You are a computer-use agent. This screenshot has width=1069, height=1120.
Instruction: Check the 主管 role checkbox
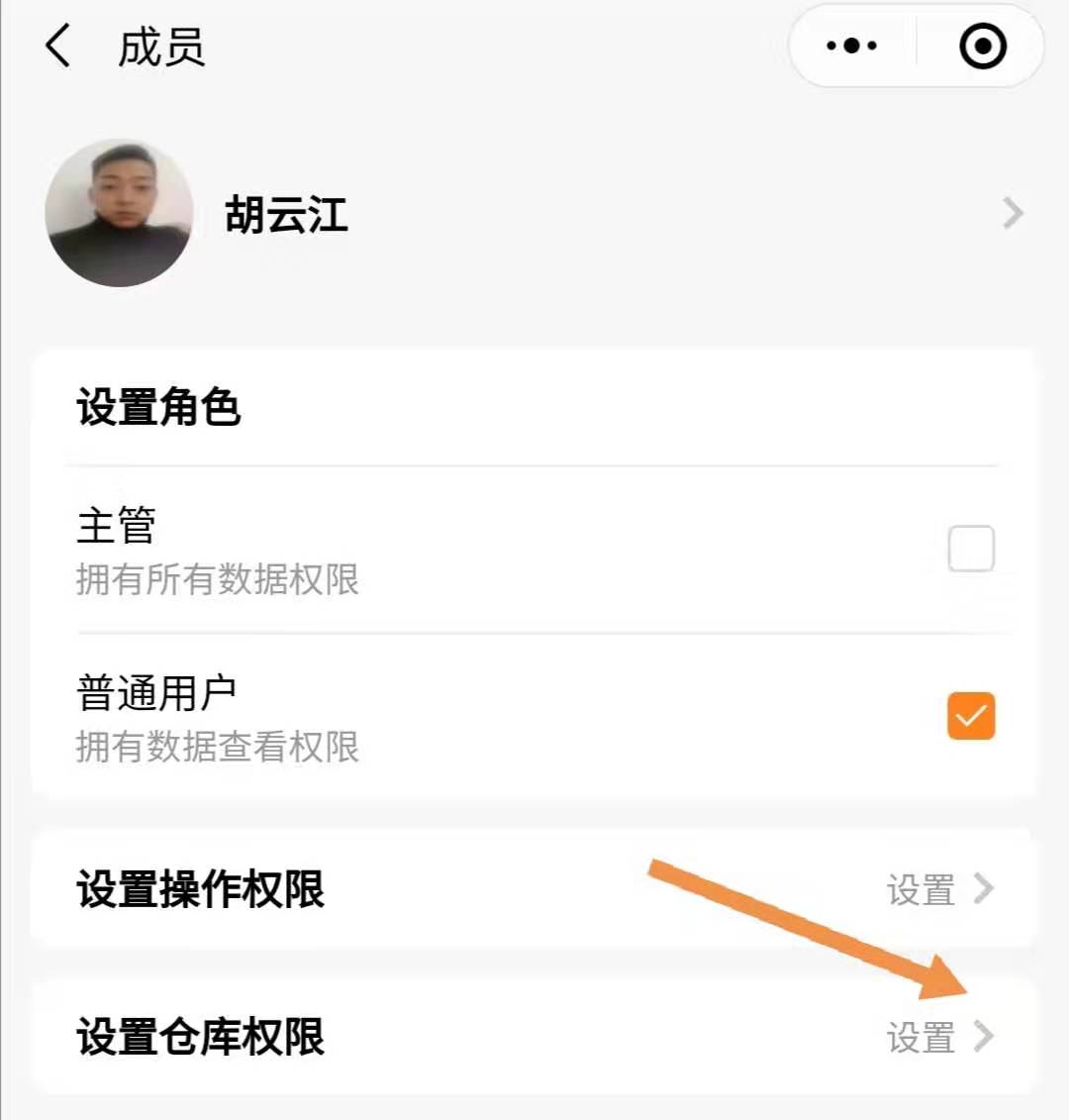click(x=970, y=549)
